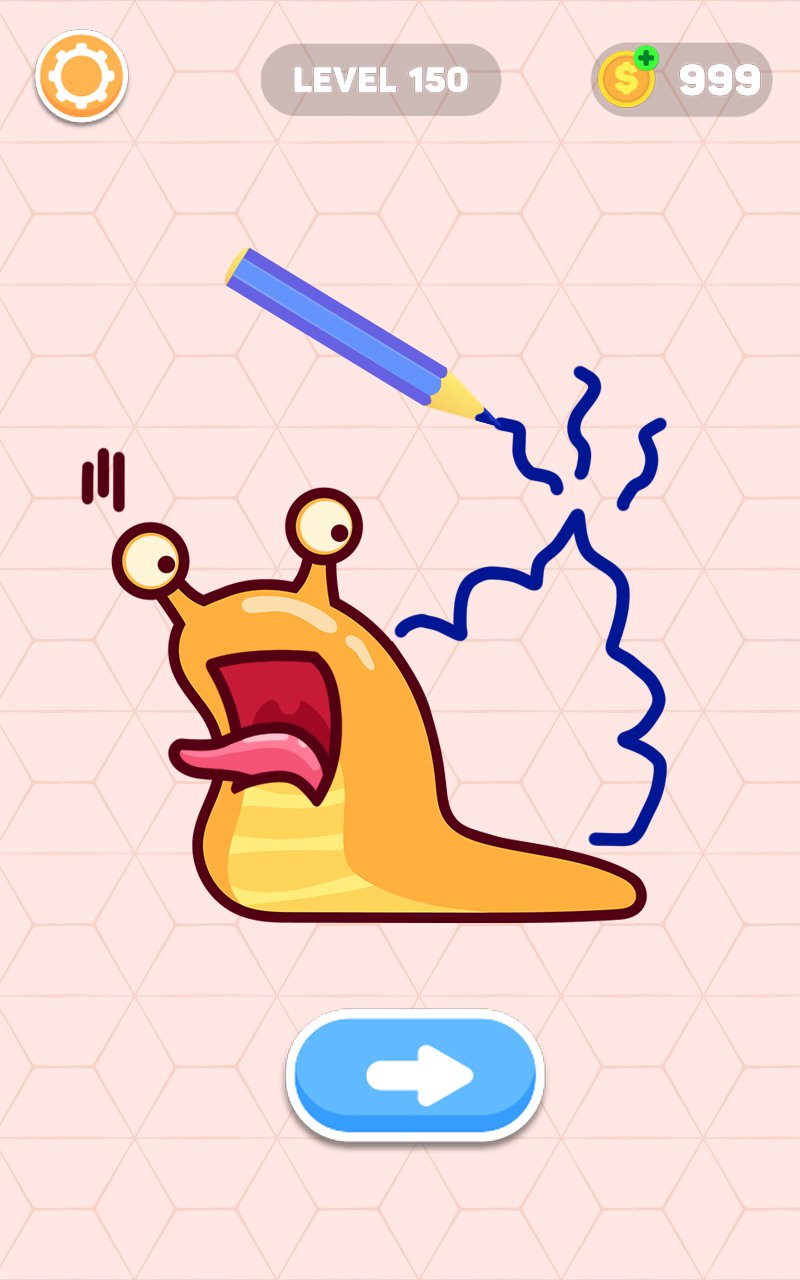Add more coins via the coin icon

click(x=628, y=78)
